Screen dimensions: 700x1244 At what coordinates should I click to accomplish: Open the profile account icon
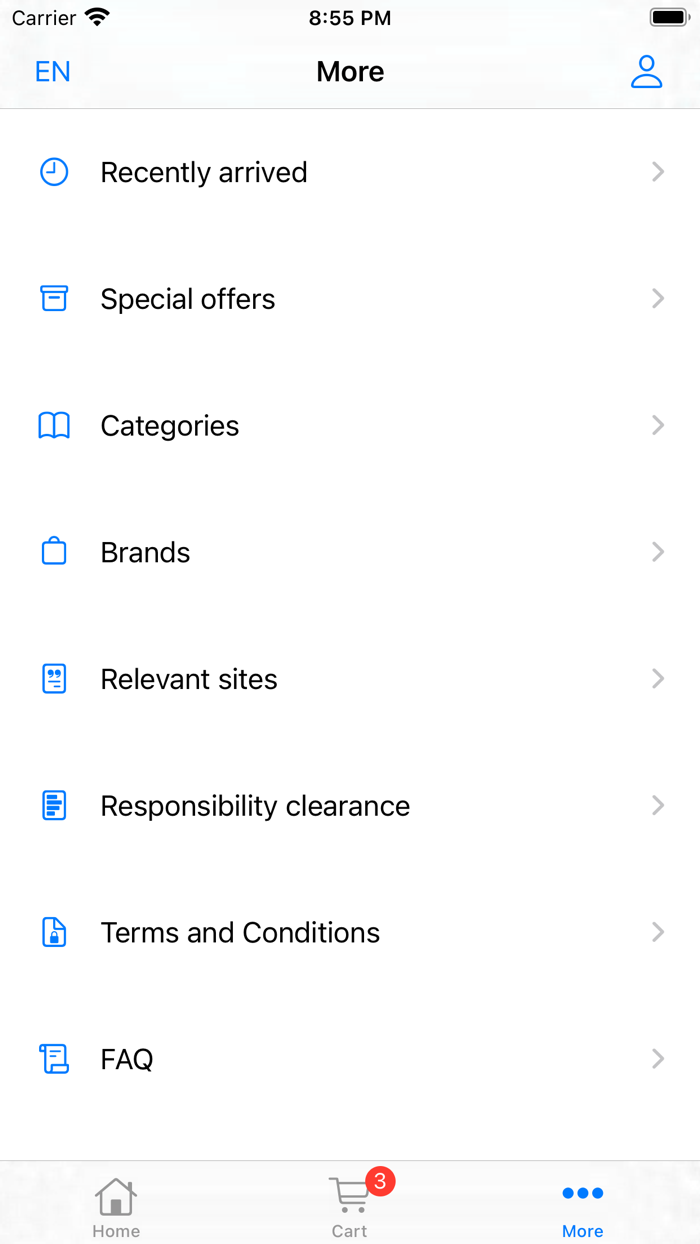pyautogui.click(x=646, y=72)
